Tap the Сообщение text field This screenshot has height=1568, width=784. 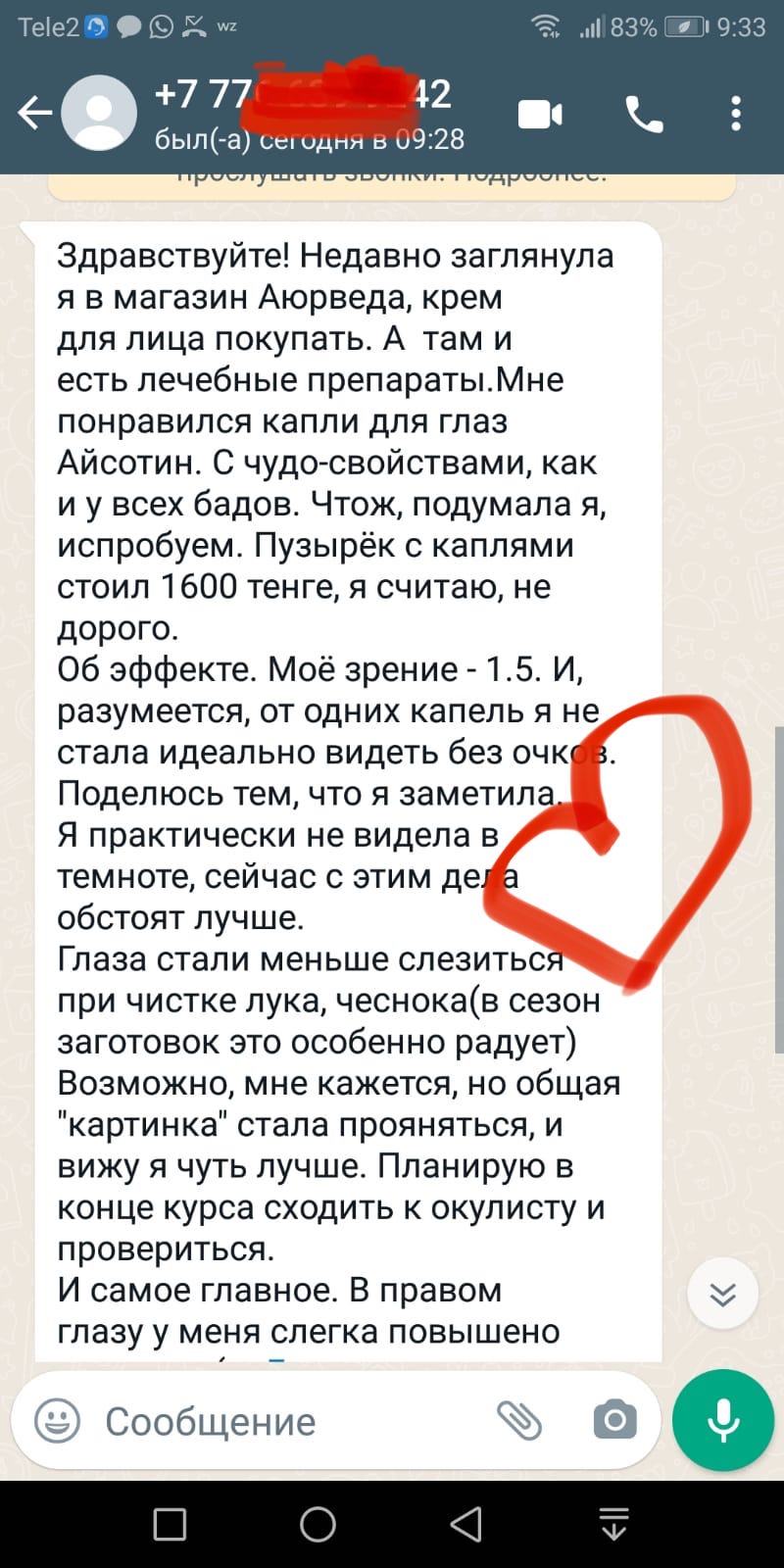[284, 1421]
